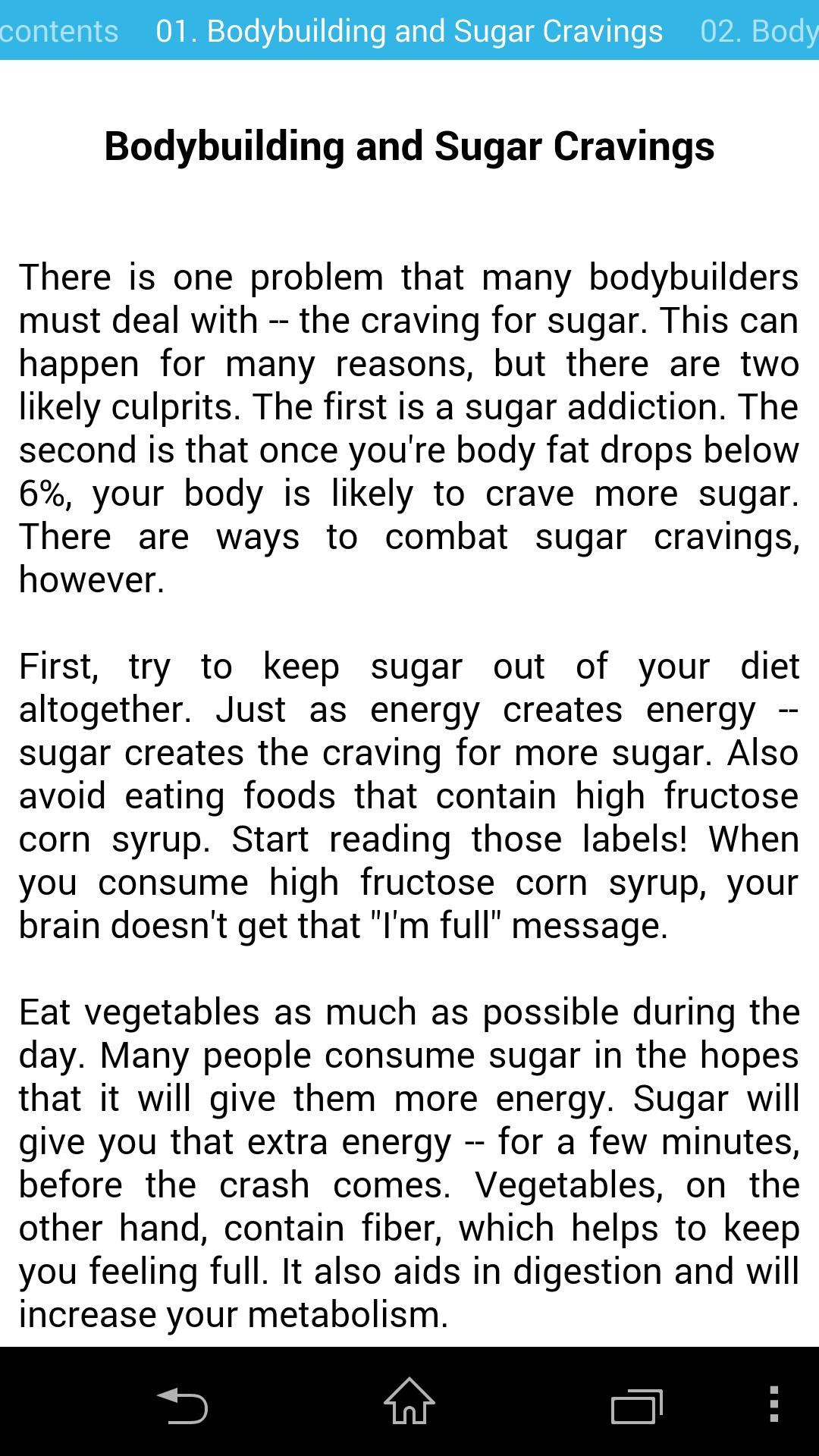Open the next chapter tab starting with 02. Body
The image size is (819, 1456).
pyautogui.click(x=758, y=31)
